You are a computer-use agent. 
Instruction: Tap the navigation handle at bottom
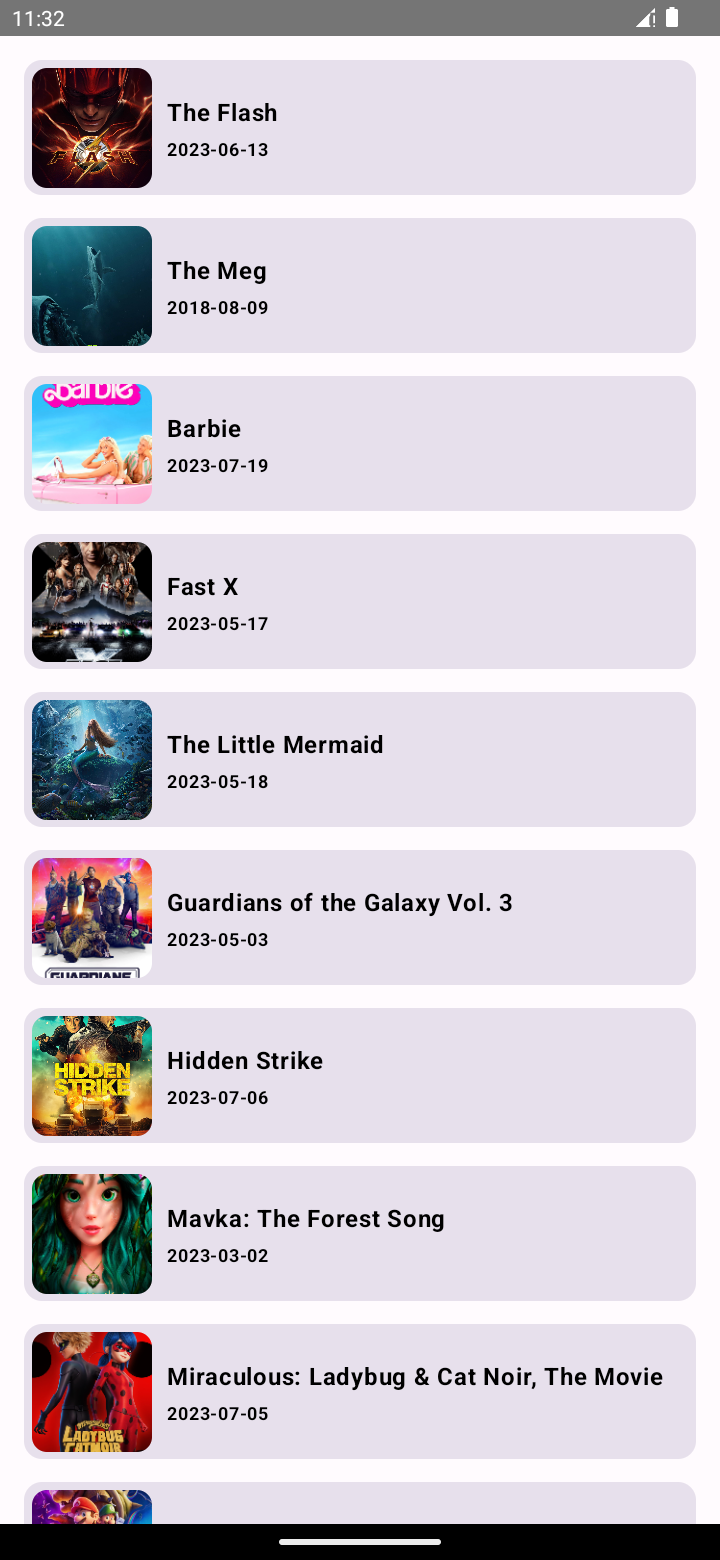pyautogui.click(x=360, y=1542)
